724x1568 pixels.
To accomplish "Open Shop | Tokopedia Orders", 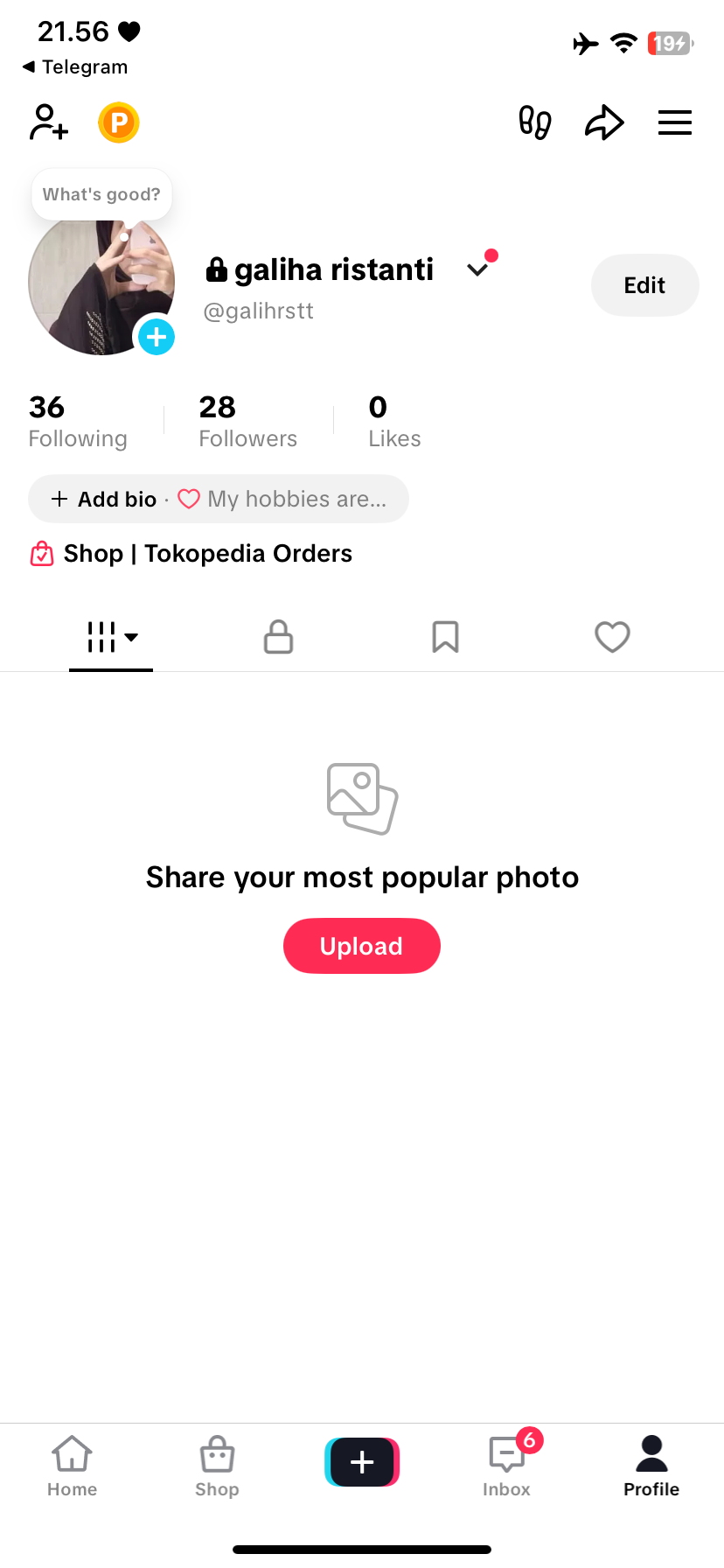I will [207, 554].
